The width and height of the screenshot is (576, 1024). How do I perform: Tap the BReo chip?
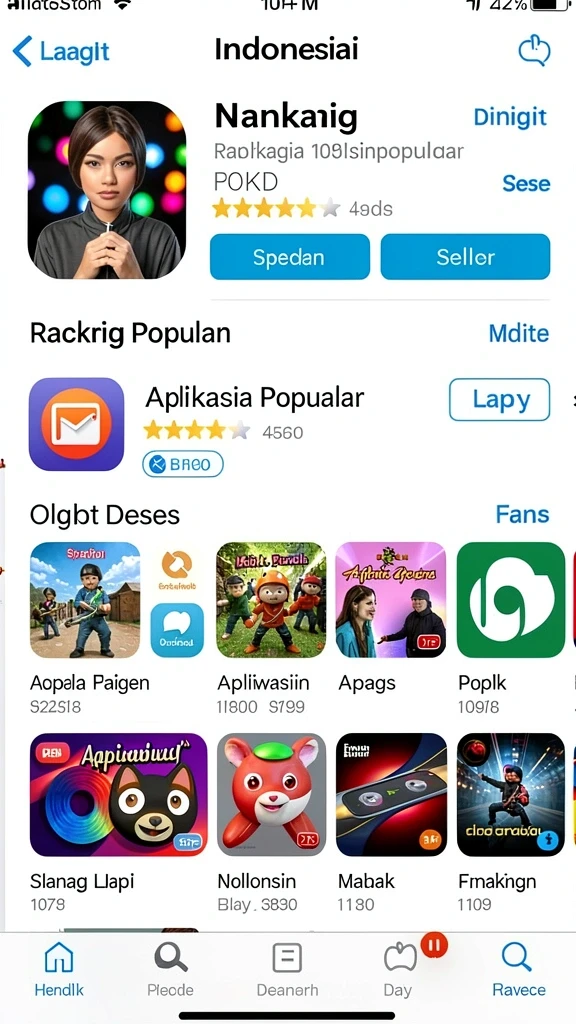tap(183, 464)
